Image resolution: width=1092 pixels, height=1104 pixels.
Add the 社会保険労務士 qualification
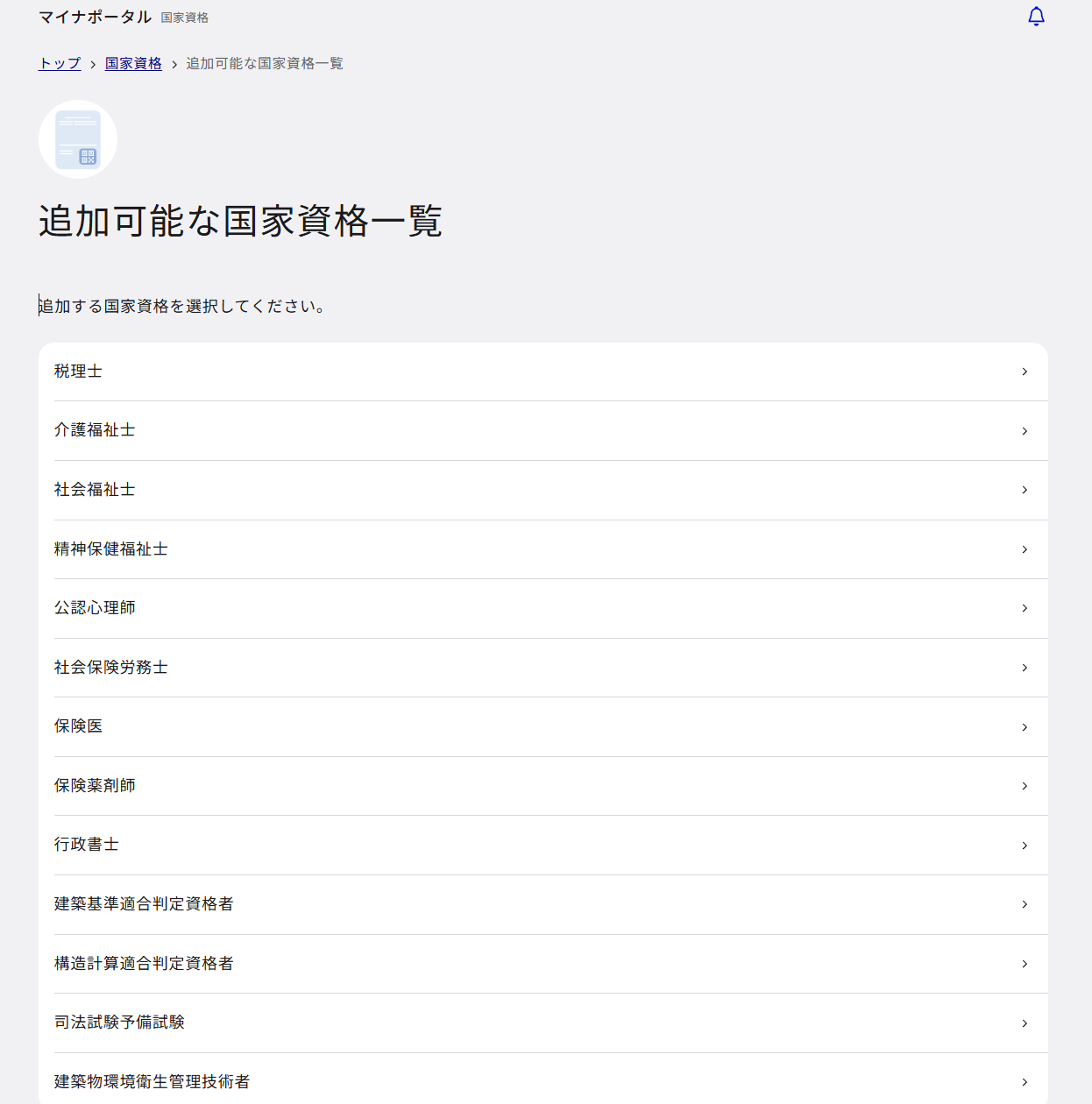click(542, 668)
